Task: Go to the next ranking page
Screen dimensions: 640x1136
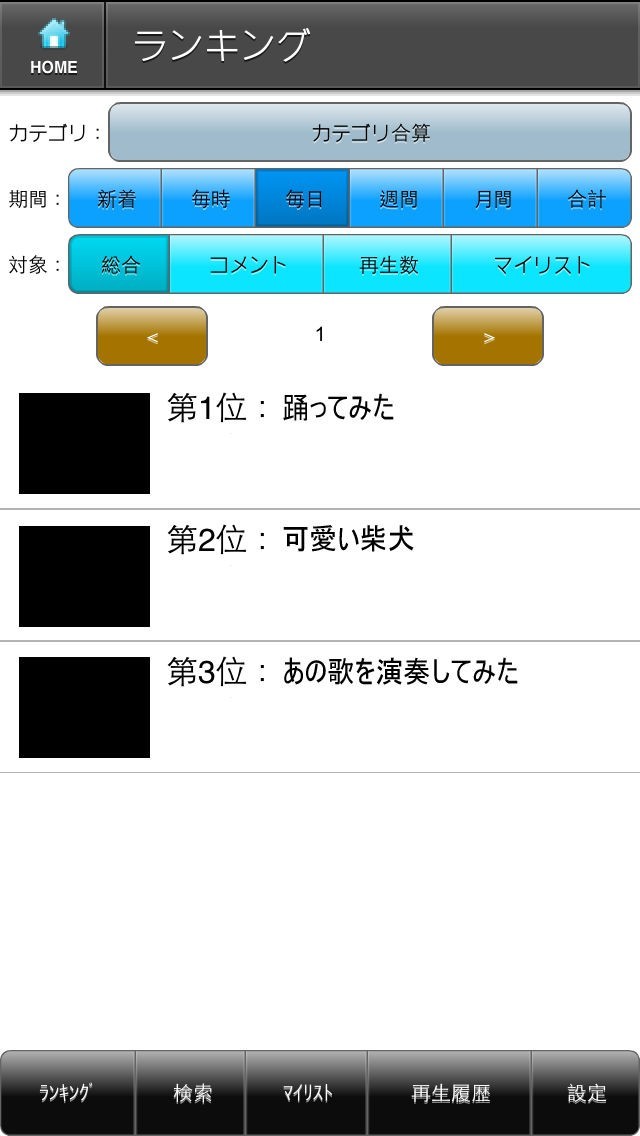Action: click(488, 337)
